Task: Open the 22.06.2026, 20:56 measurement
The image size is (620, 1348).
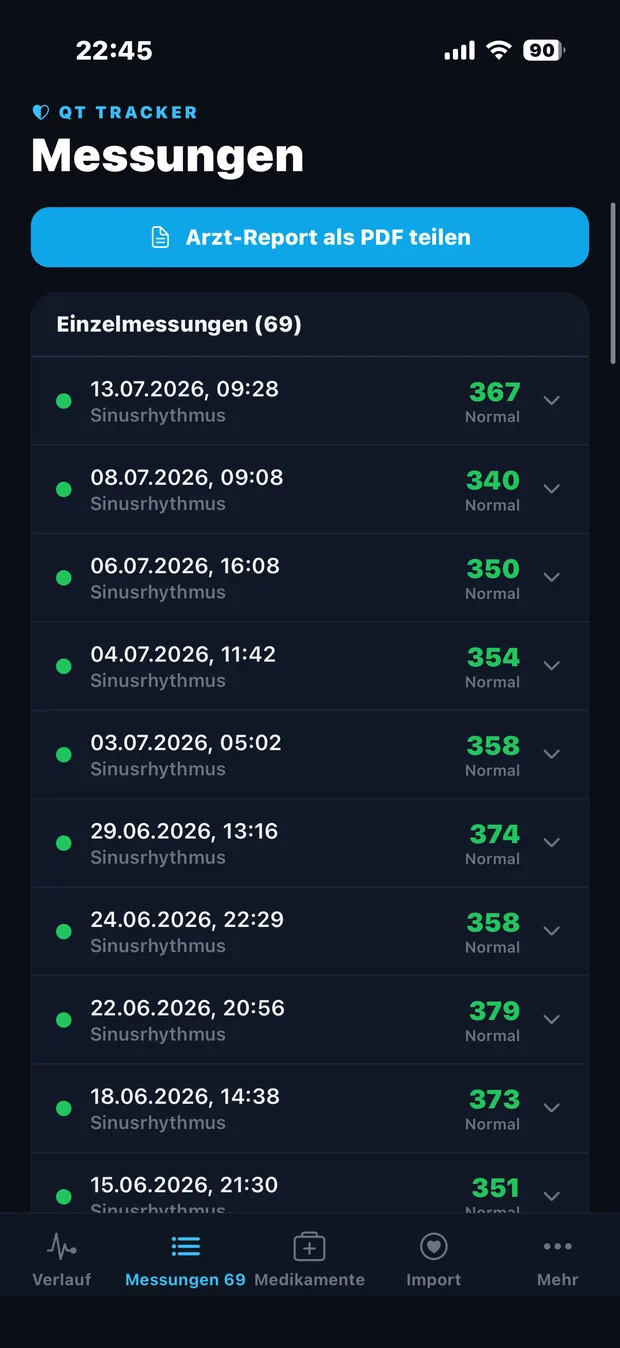Action: (x=310, y=1020)
